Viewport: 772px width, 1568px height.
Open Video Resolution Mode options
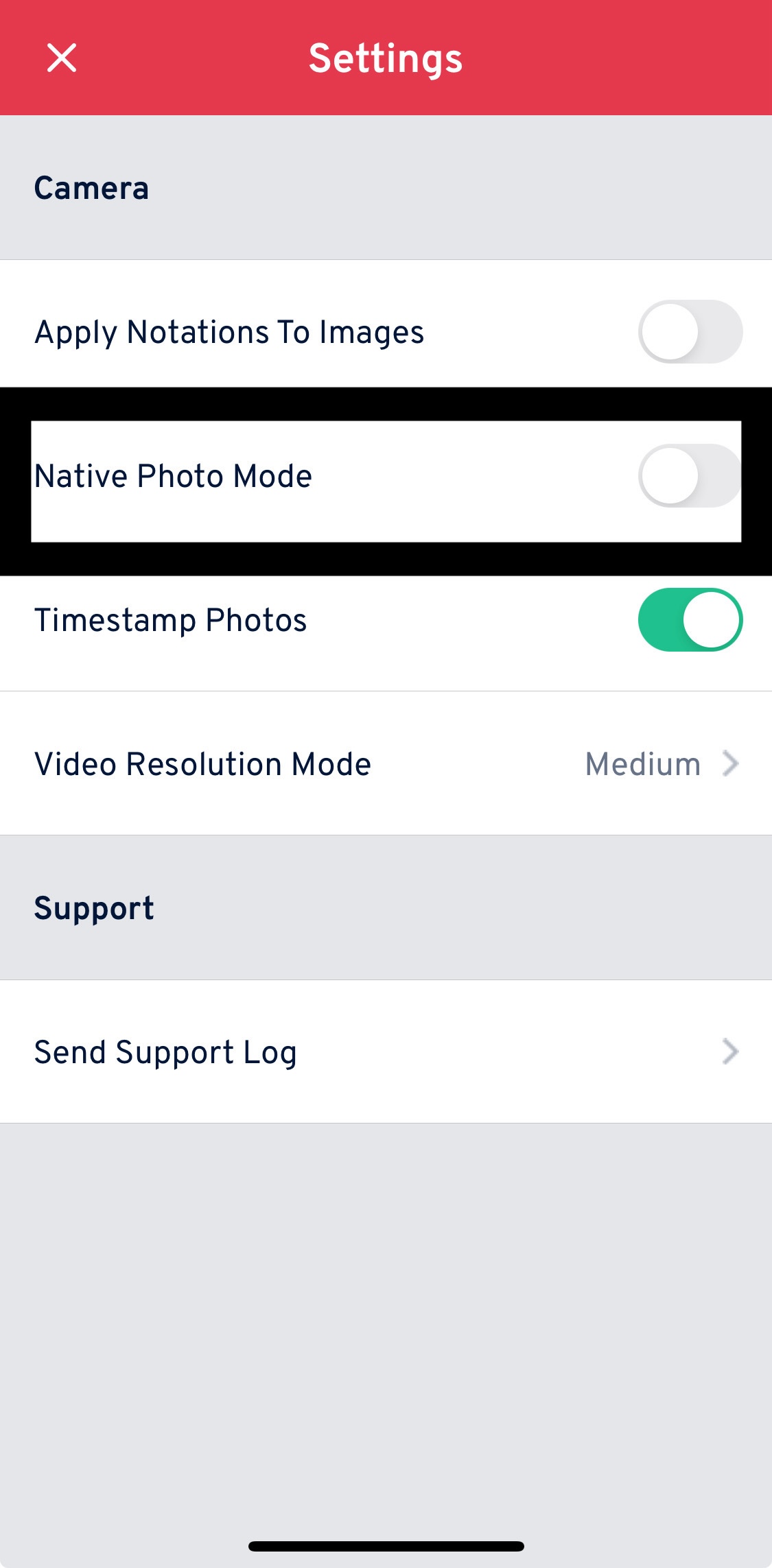coord(386,764)
